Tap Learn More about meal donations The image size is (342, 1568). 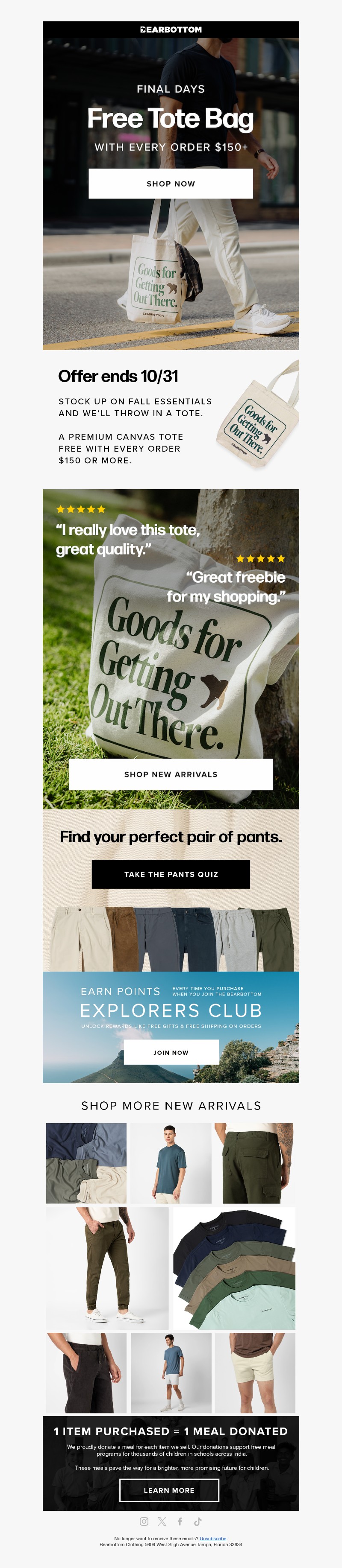tap(169, 1490)
